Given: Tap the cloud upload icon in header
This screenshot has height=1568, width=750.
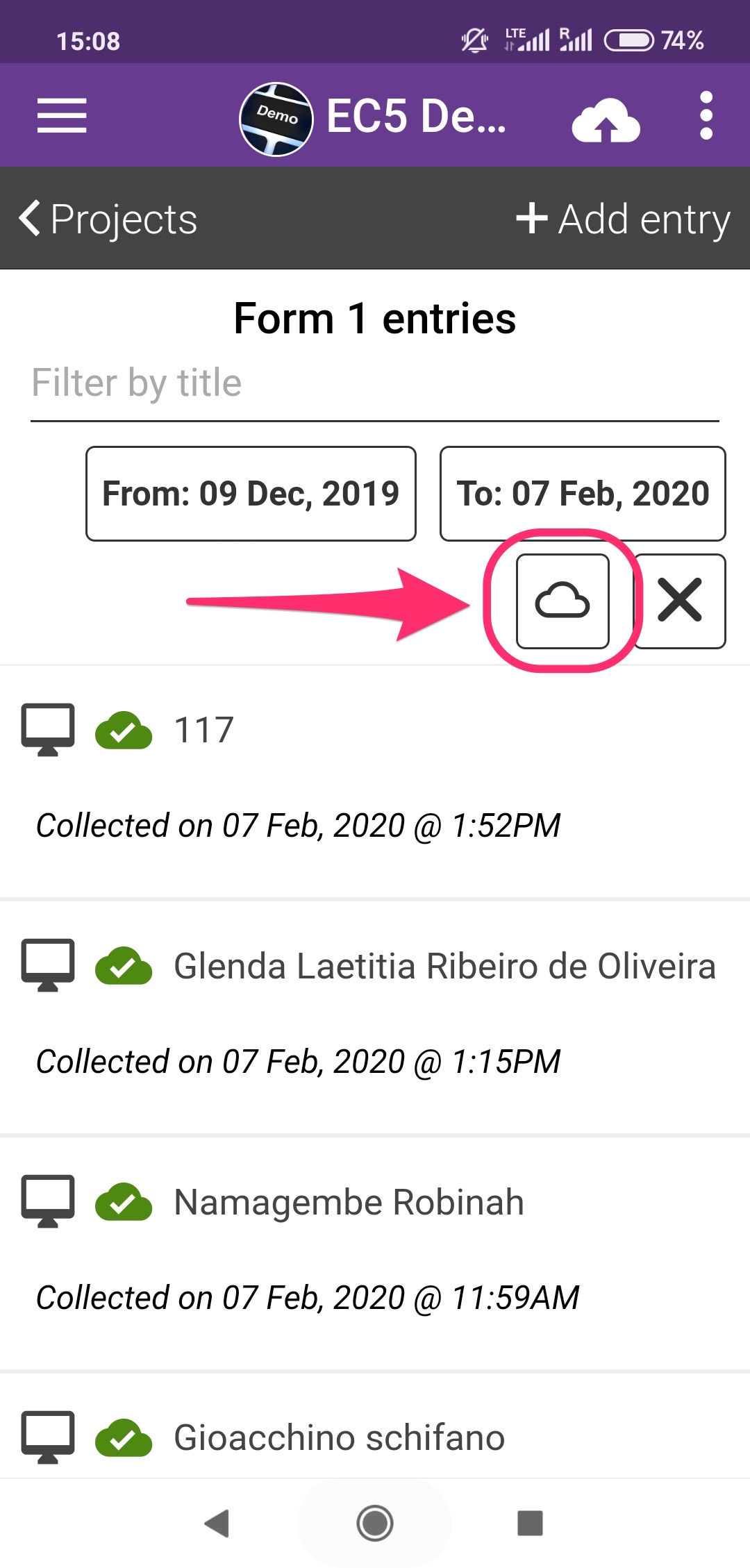Looking at the screenshot, I should coord(606,118).
